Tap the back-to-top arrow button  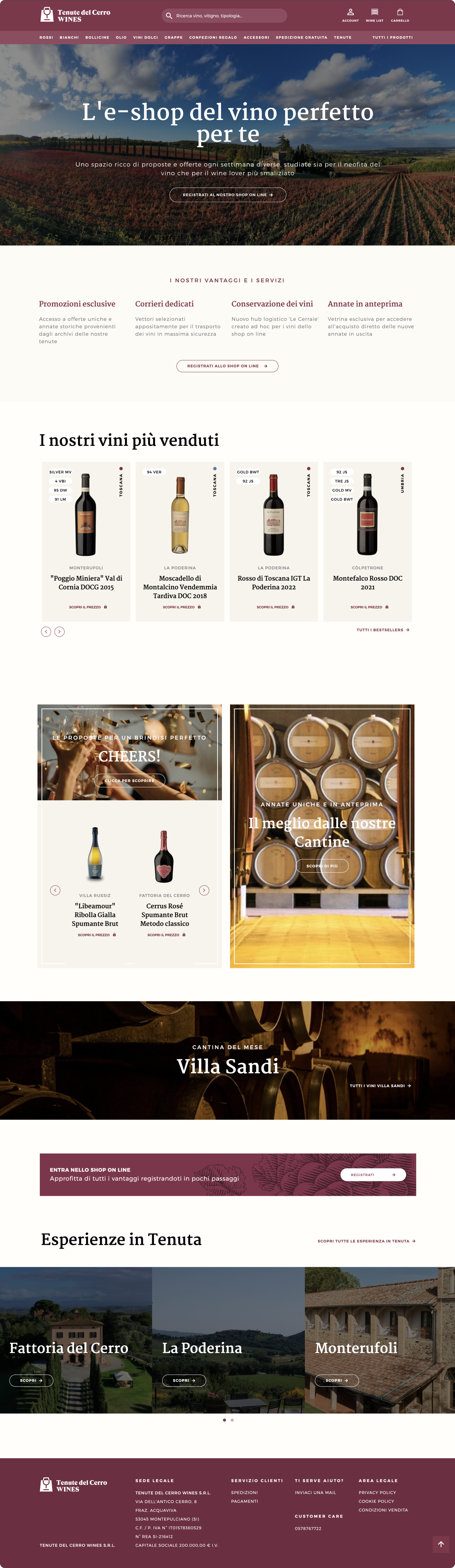point(441,1544)
